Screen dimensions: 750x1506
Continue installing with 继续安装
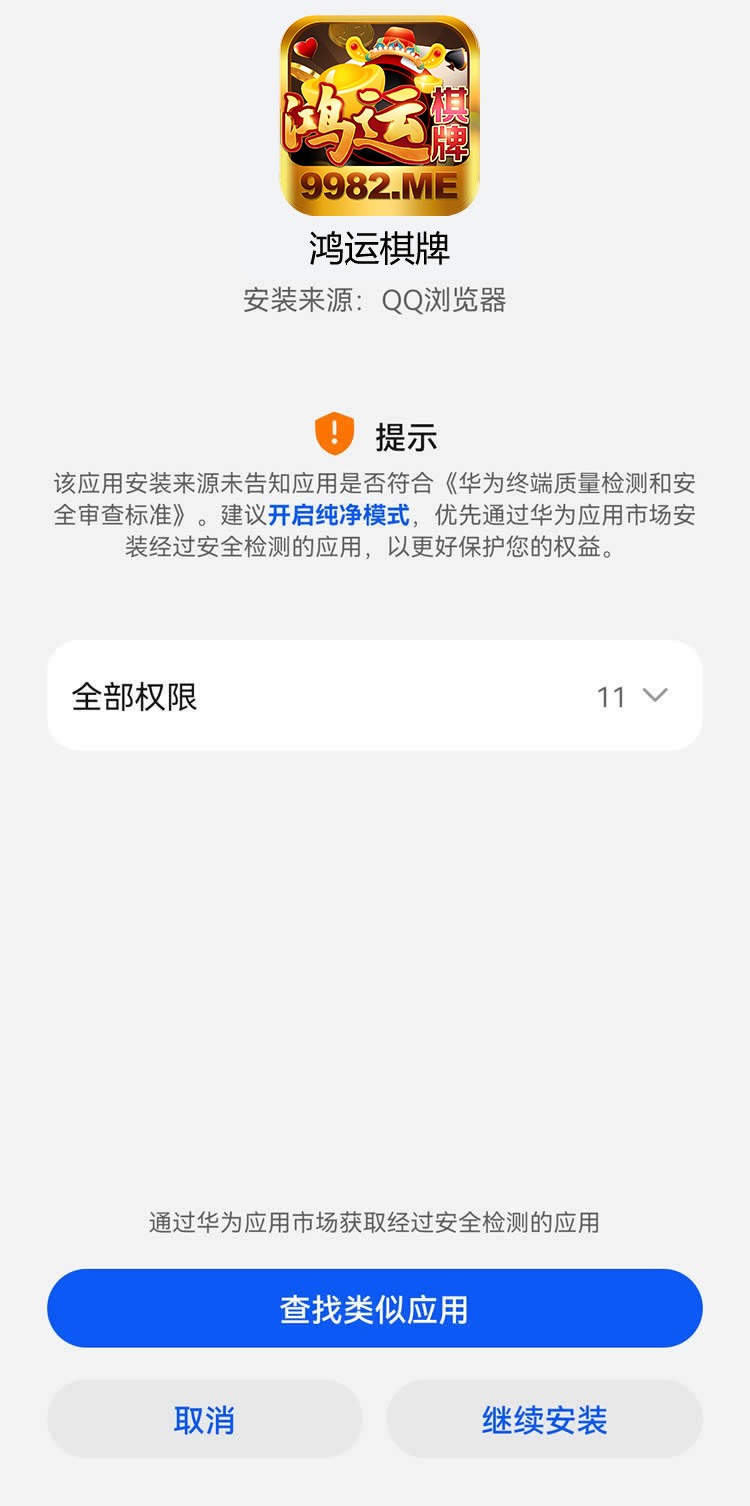click(544, 1420)
